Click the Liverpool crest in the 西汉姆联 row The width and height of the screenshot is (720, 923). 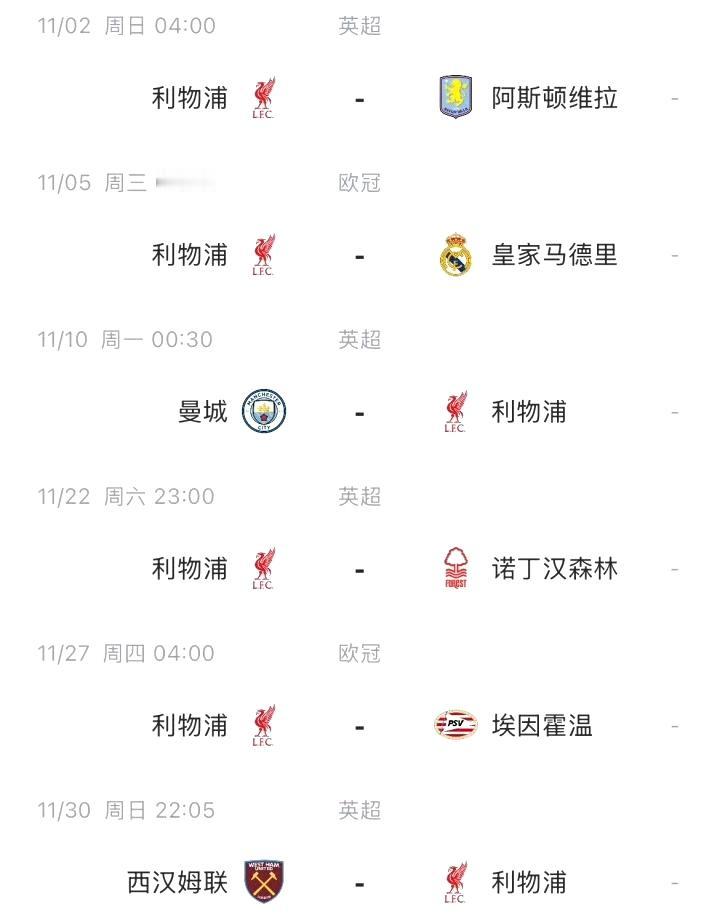pos(455,881)
